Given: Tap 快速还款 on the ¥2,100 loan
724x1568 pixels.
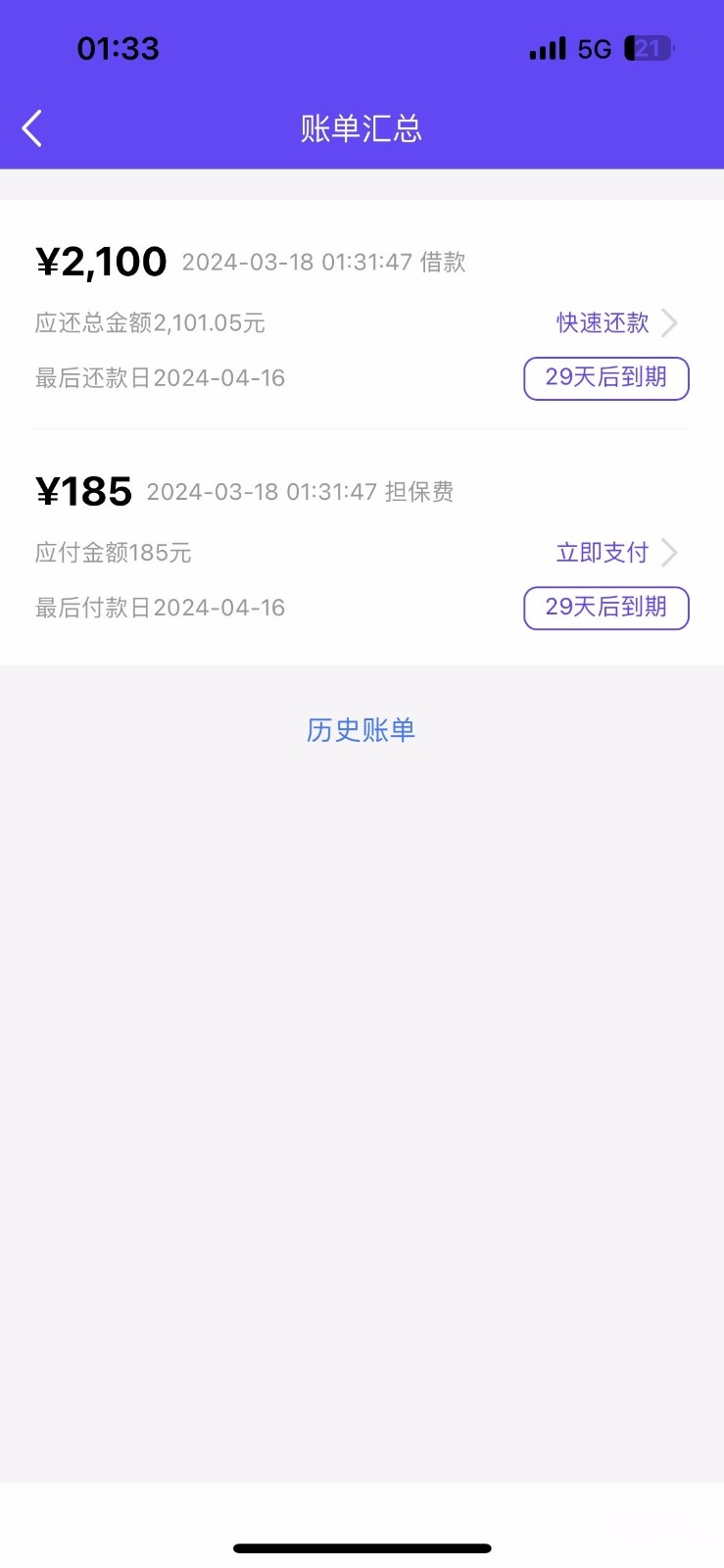Looking at the screenshot, I should point(617,322).
